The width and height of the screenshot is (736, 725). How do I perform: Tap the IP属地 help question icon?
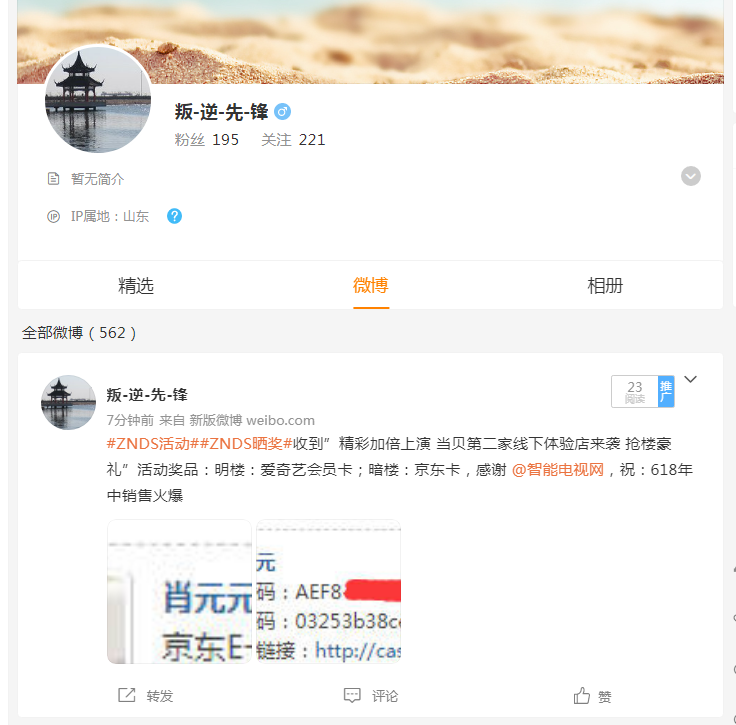click(x=174, y=216)
